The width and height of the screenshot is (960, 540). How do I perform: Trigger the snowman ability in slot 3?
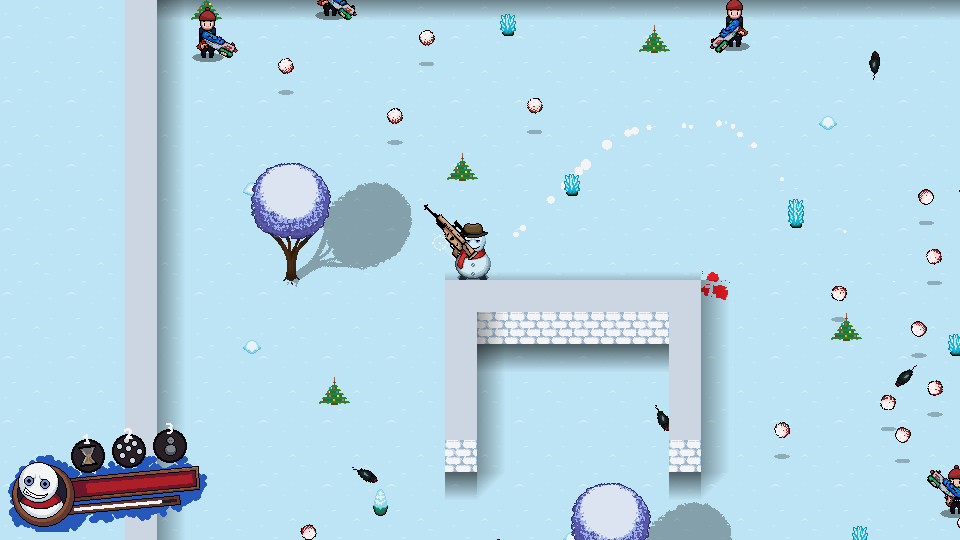(x=170, y=445)
